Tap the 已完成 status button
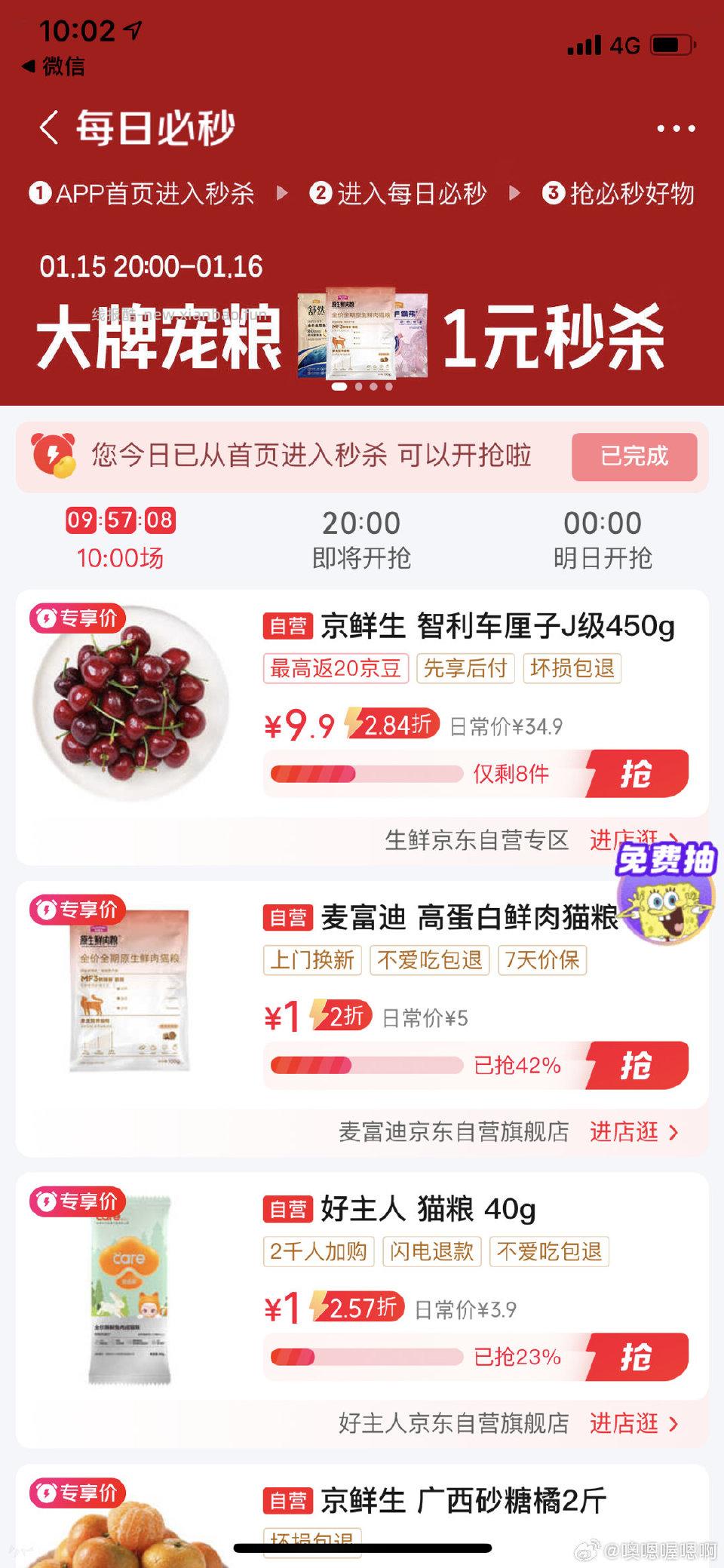The width and height of the screenshot is (724, 1568). click(635, 456)
